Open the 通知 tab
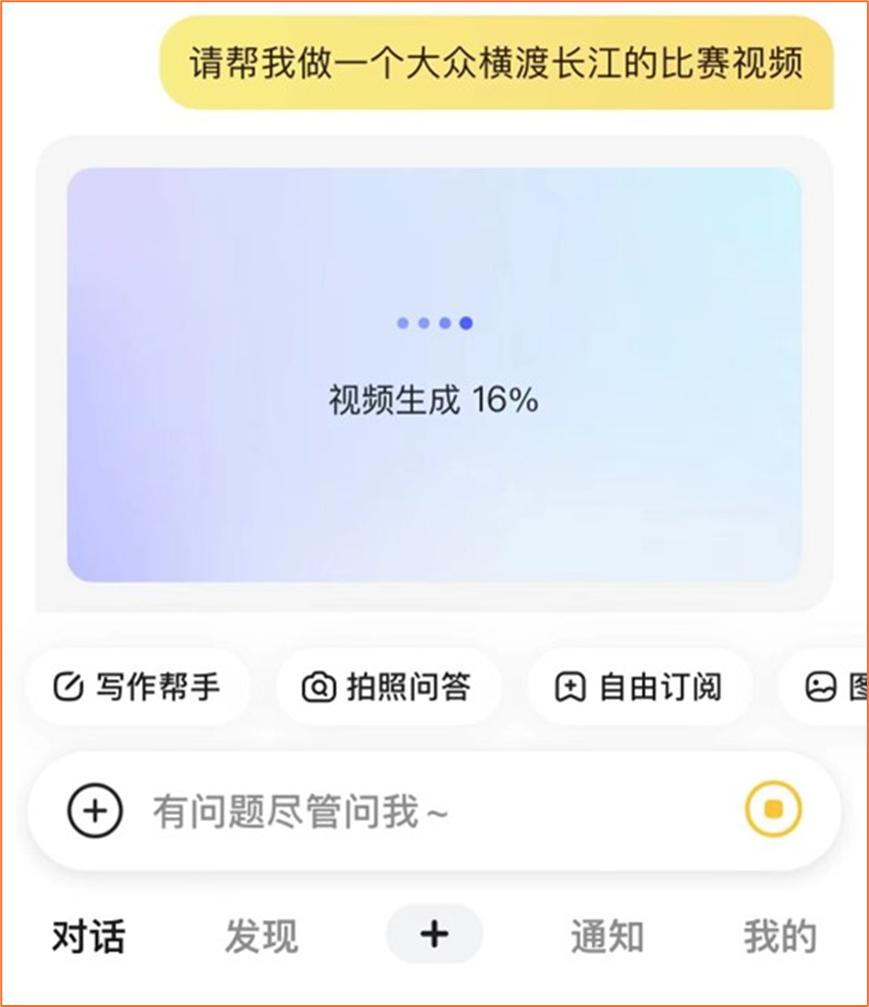The image size is (869, 1007). pyautogui.click(x=607, y=937)
